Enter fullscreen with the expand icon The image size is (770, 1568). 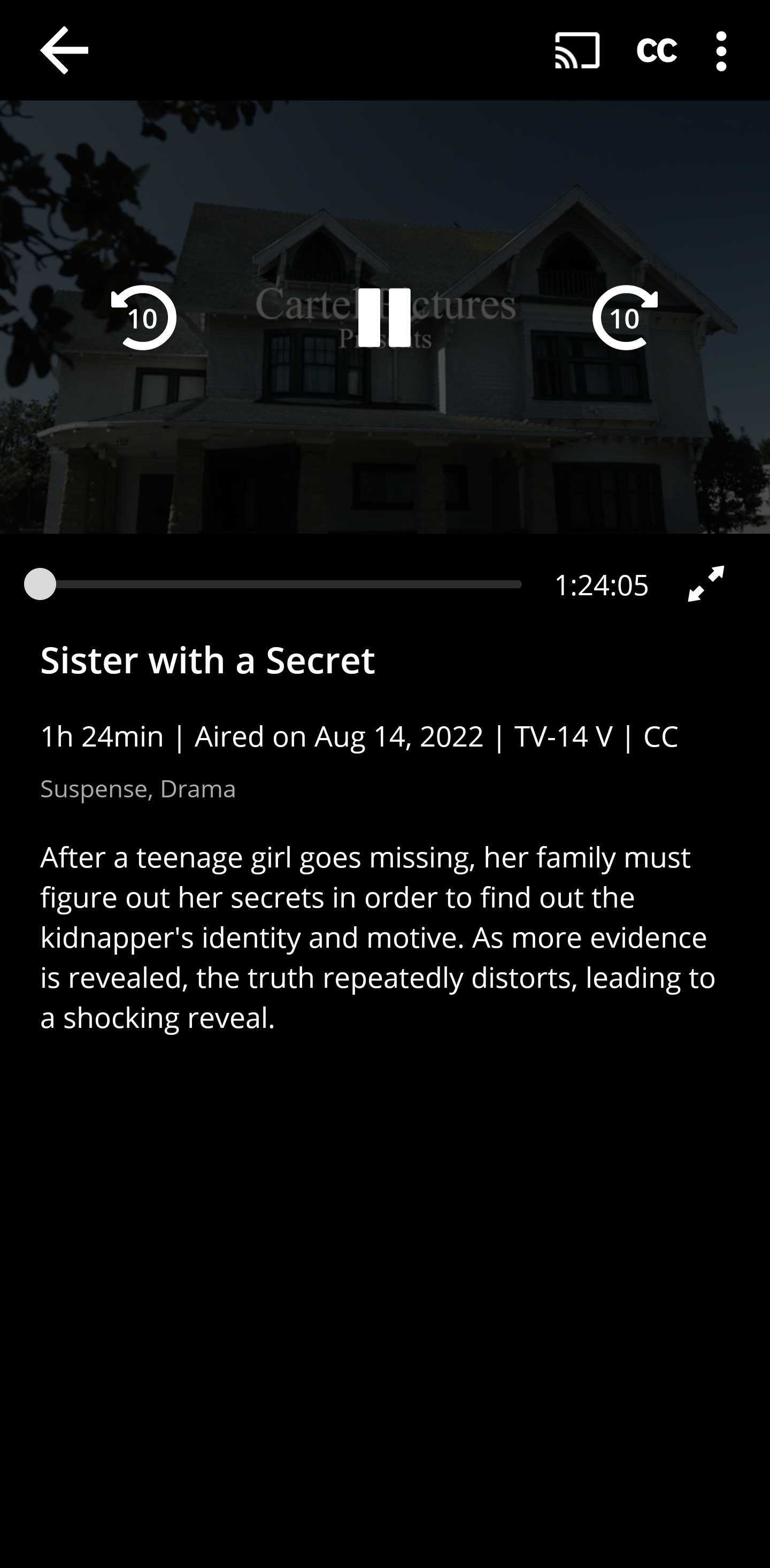coord(705,585)
